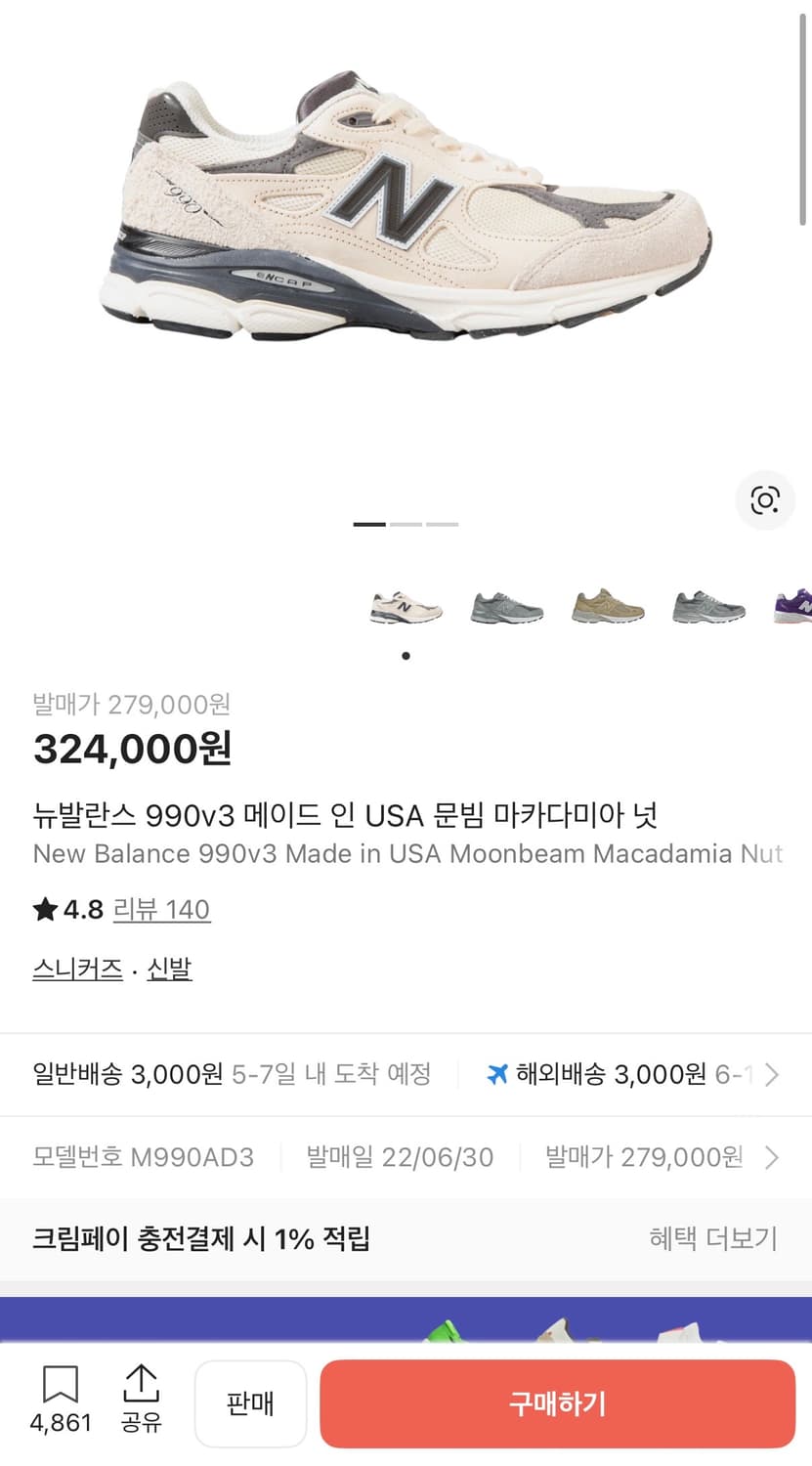
Task: Select the second image indicator dot
Action: [x=406, y=524]
